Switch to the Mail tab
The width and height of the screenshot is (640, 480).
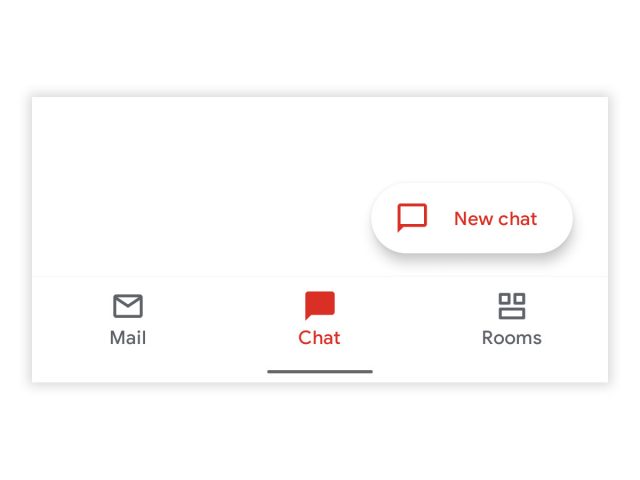coord(128,320)
